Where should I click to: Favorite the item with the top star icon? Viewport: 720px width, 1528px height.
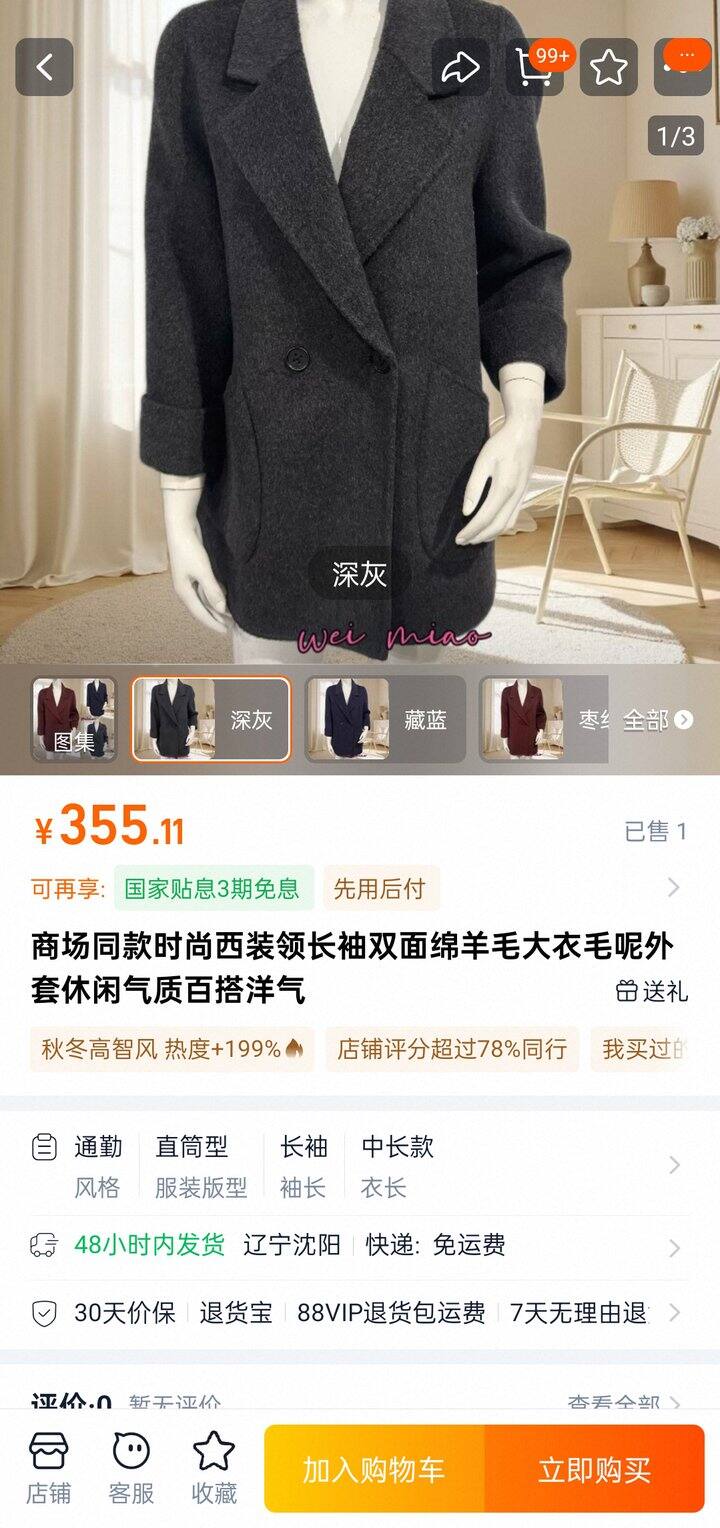pyautogui.click(x=608, y=67)
